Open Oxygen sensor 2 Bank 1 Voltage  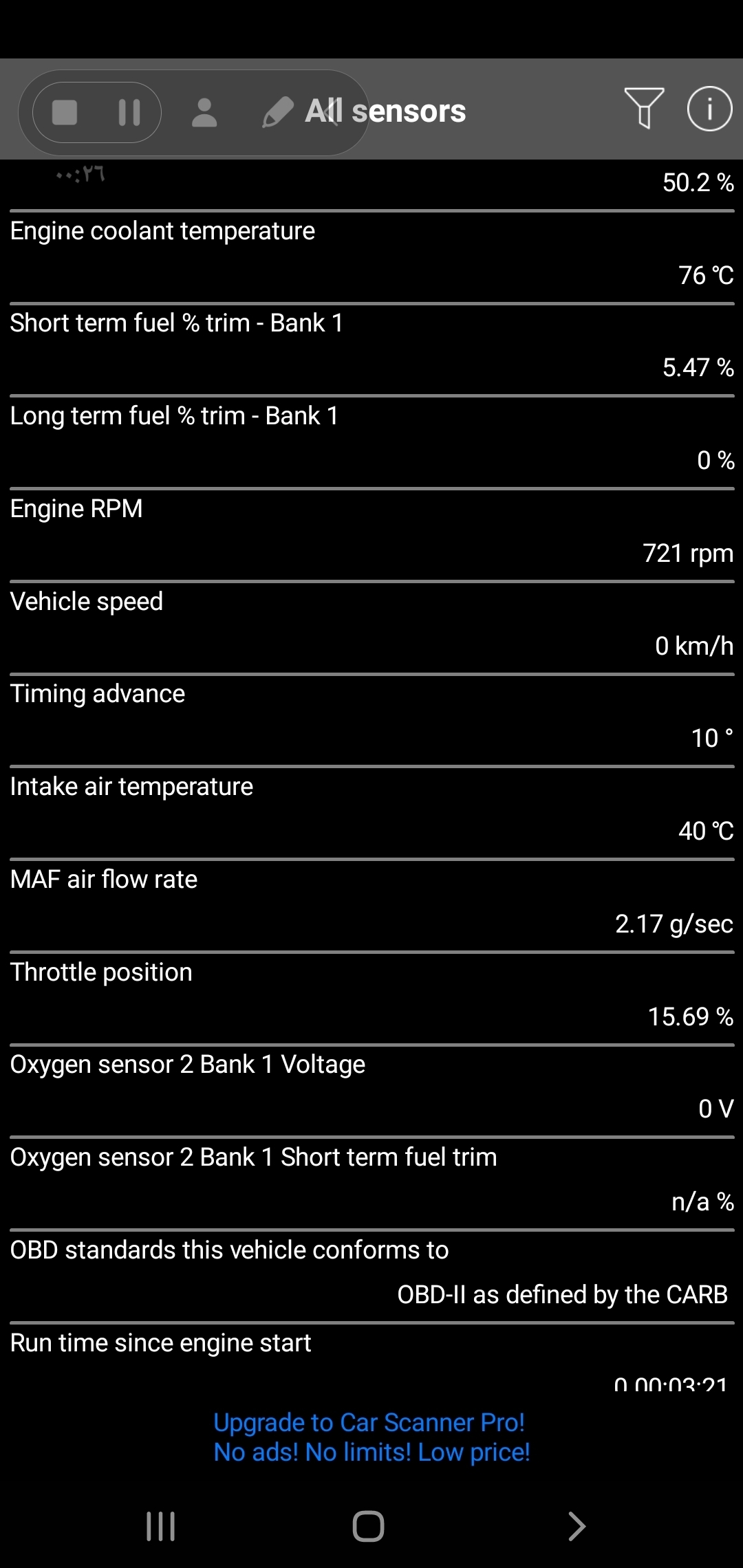coord(371,1088)
